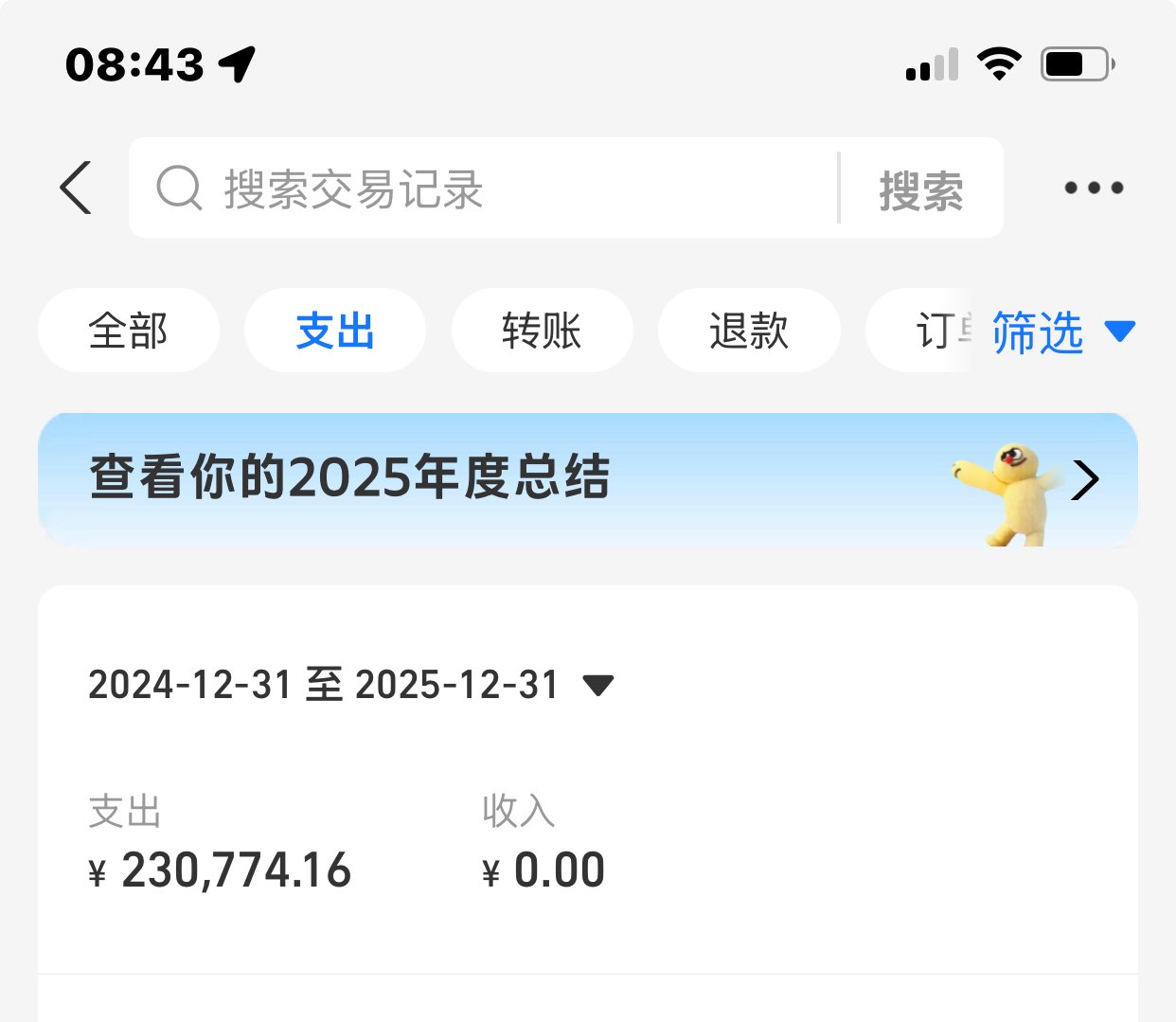Select the 支出 filter chip
The width and height of the screenshot is (1176, 1022).
(335, 331)
